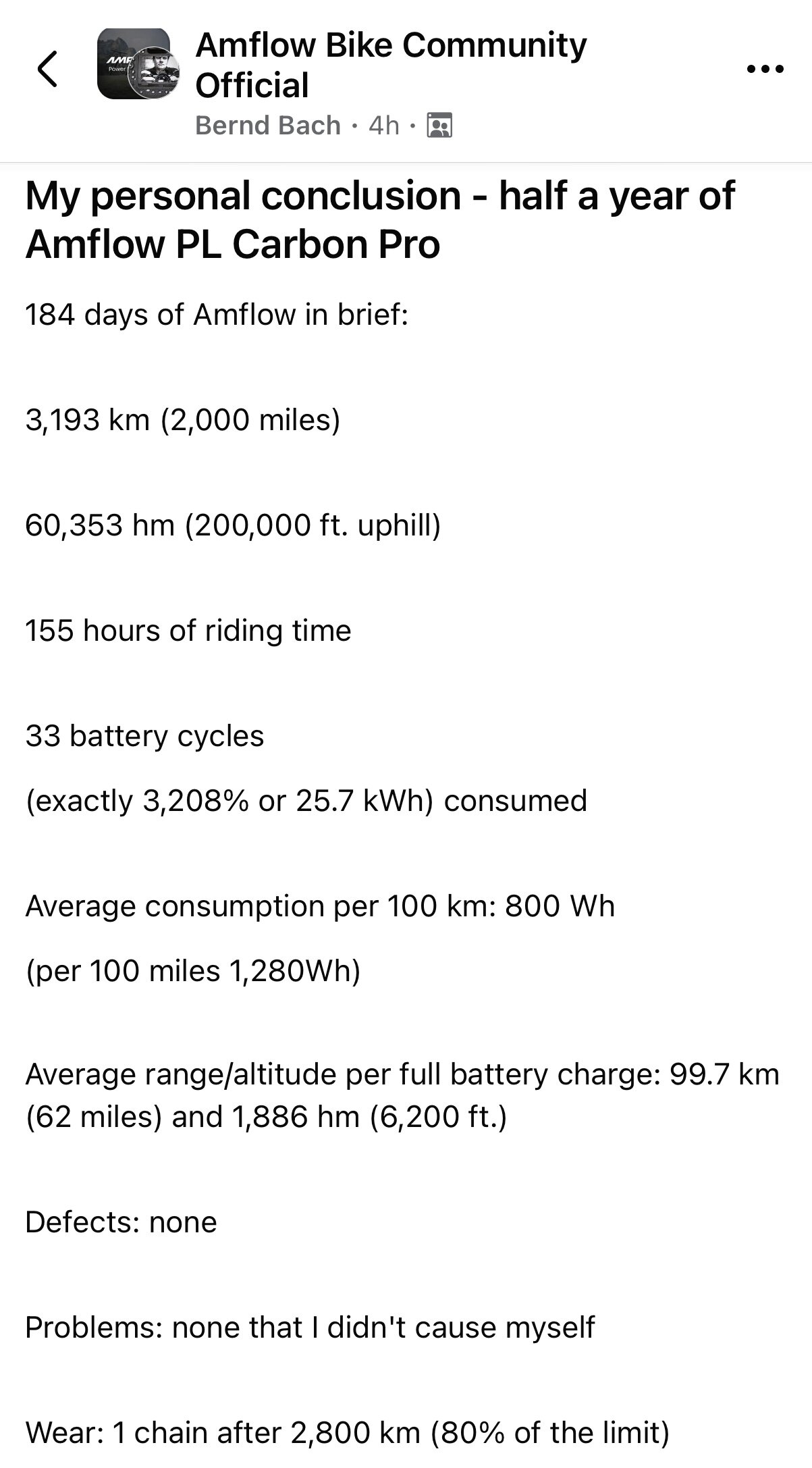This screenshot has height=1468, width=812.
Task: Open the Amflow Bike Community Official group
Action: 391,65
